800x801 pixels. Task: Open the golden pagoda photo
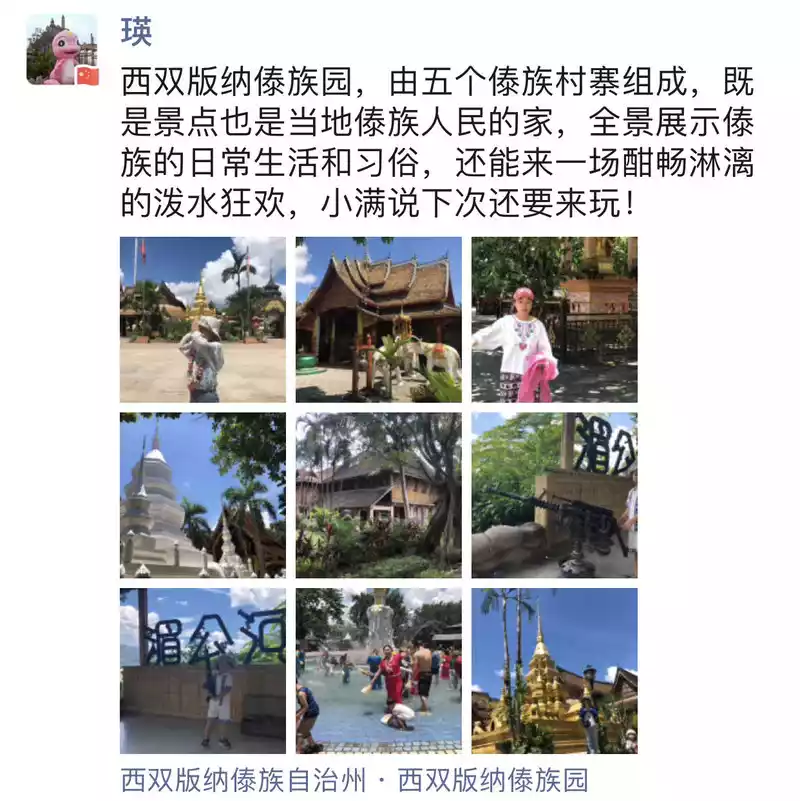coord(554,670)
